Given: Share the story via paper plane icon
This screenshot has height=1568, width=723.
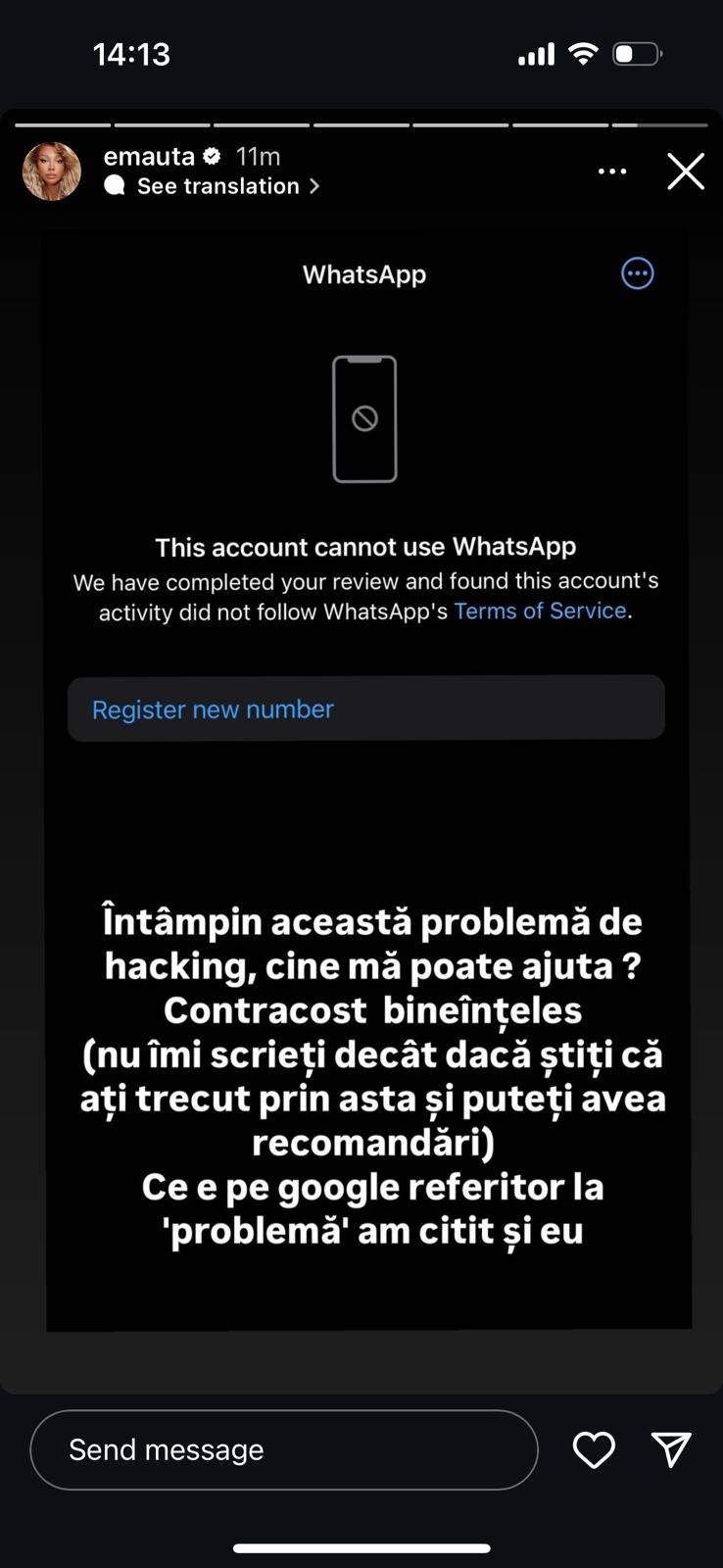Looking at the screenshot, I should click(x=671, y=1448).
